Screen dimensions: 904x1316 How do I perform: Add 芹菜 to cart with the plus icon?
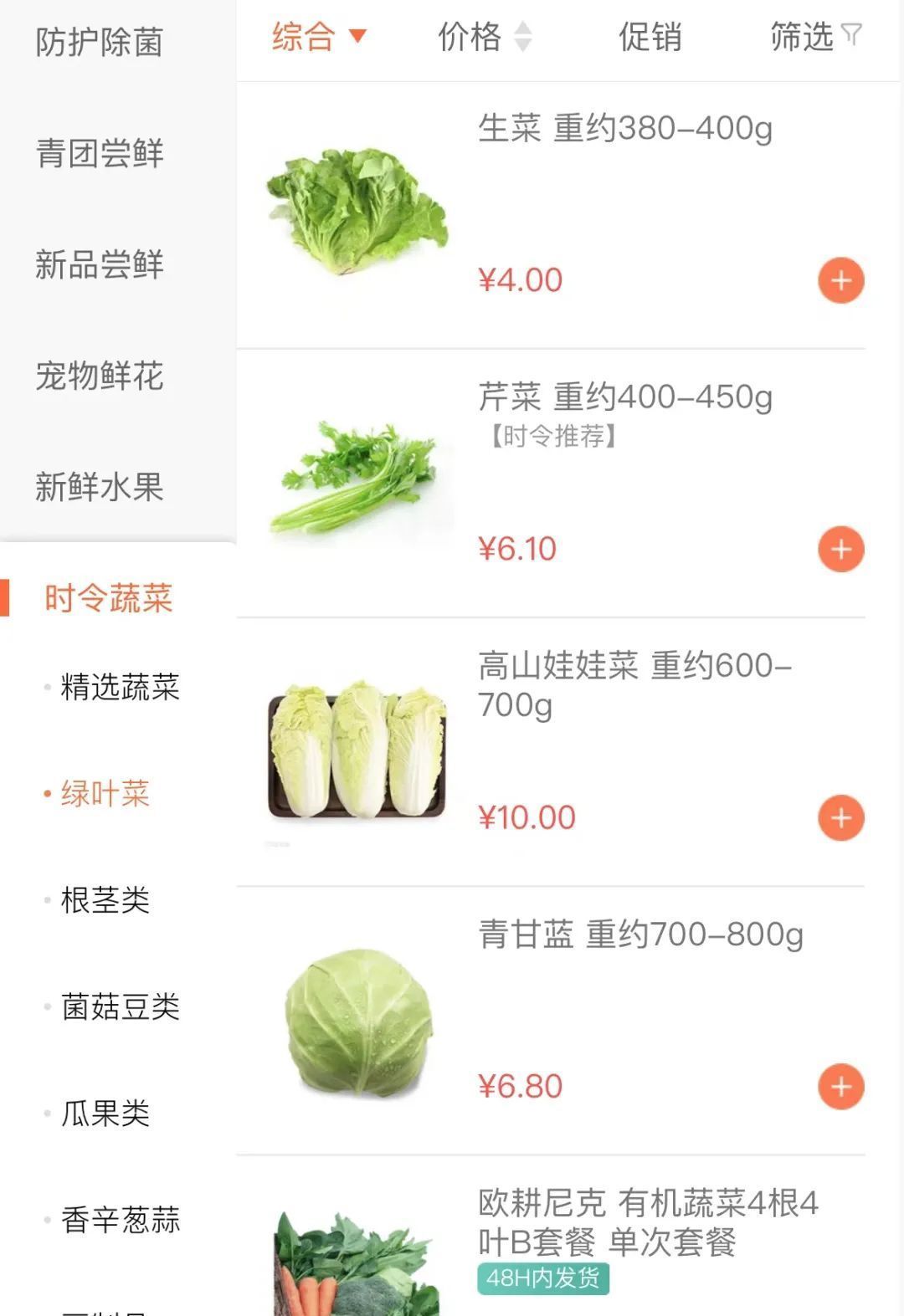coord(840,549)
